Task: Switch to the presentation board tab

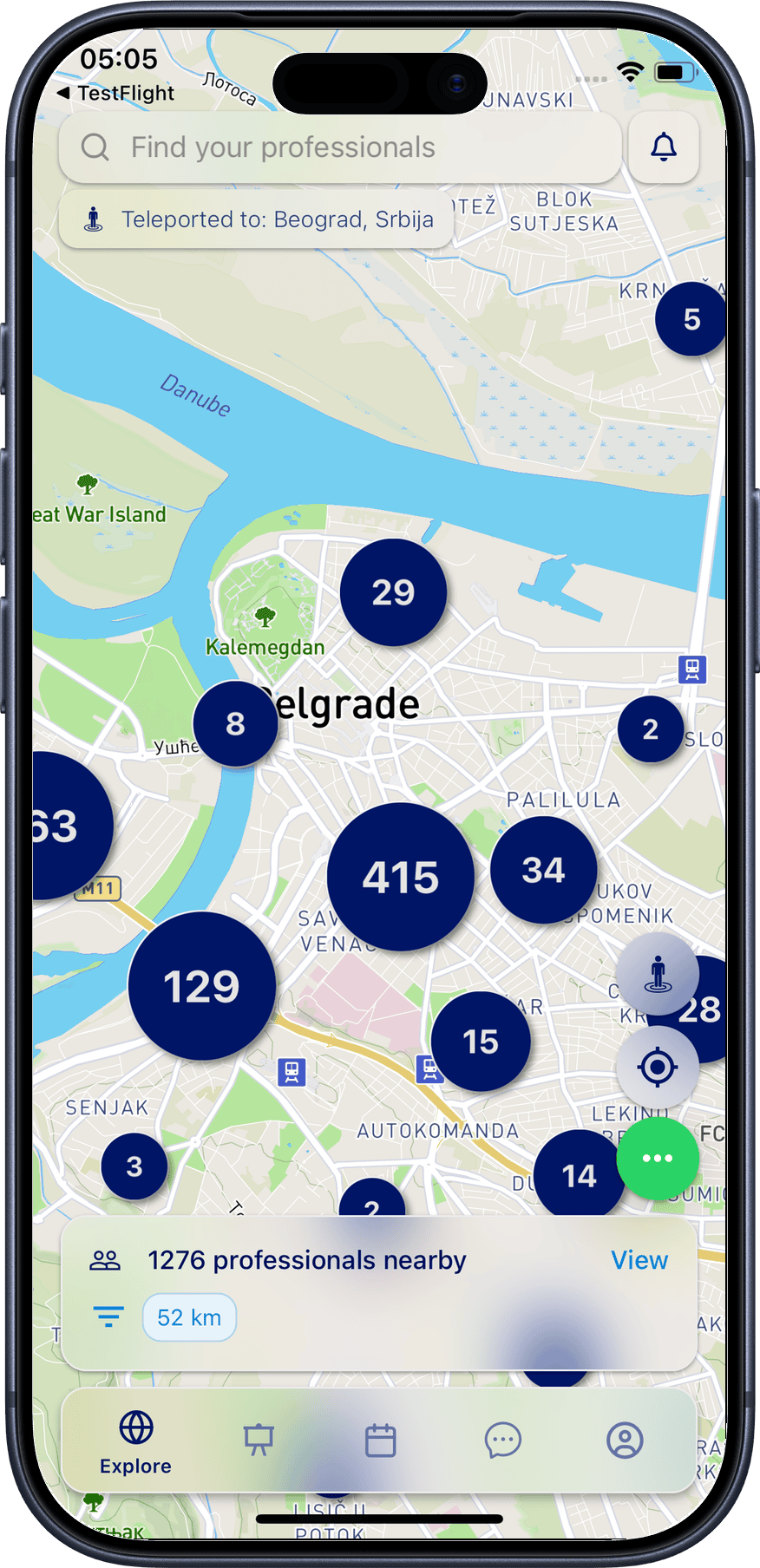Action: [259, 1441]
